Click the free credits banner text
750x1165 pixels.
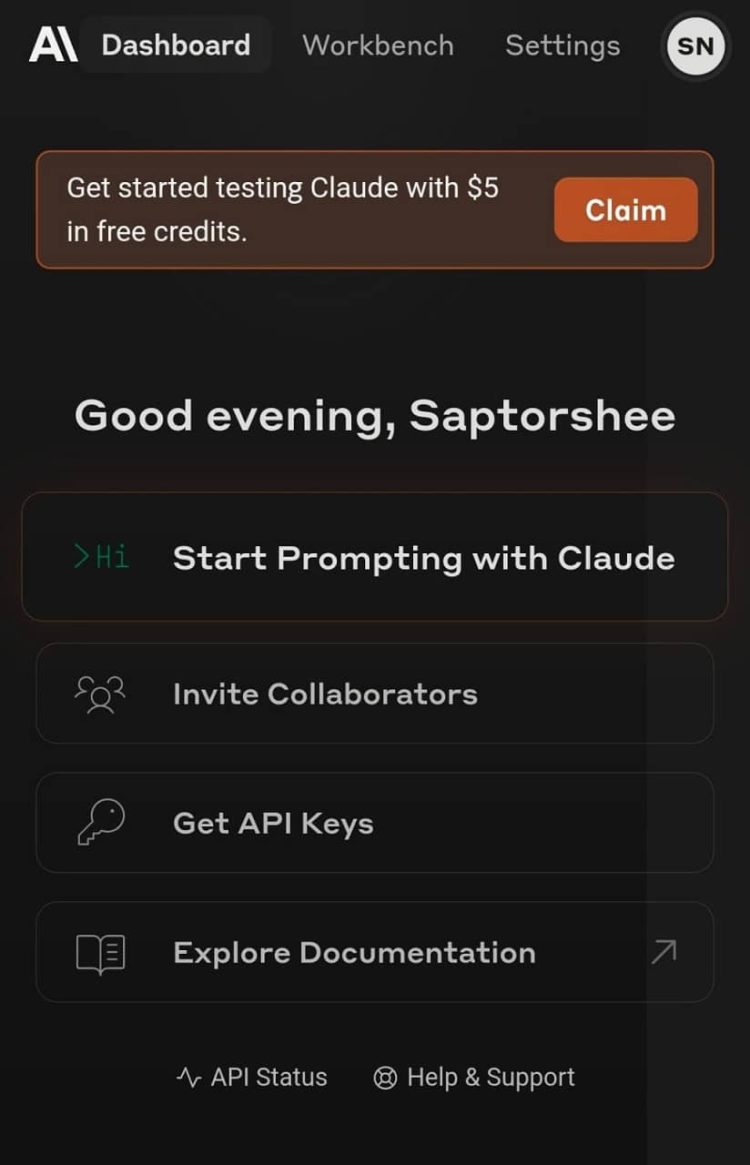pos(283,209)
